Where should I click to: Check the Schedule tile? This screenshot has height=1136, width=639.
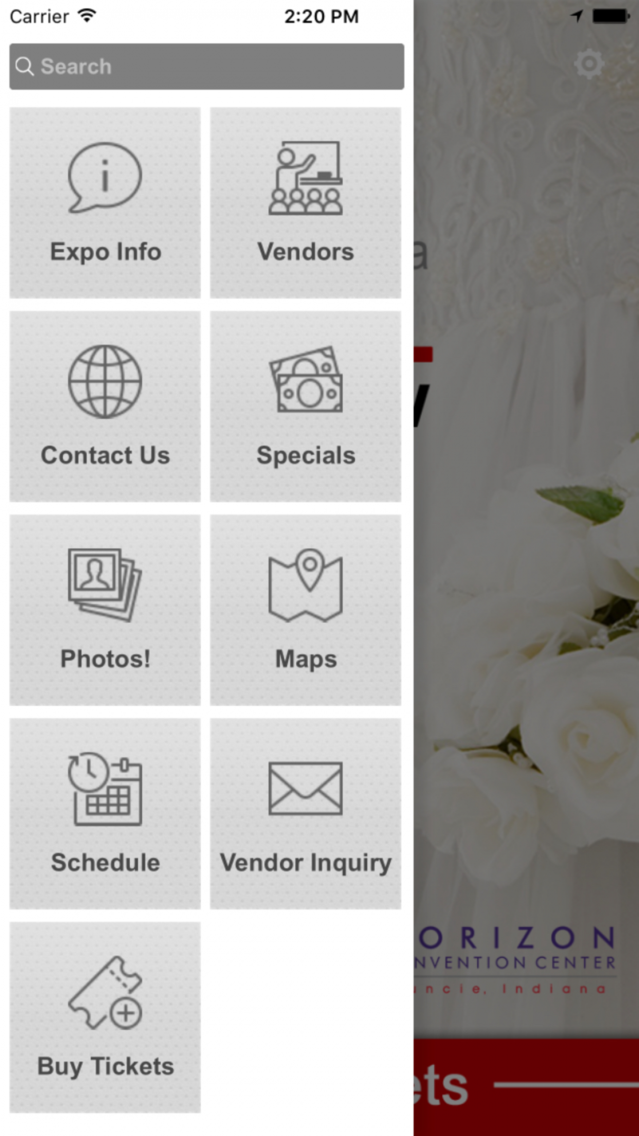105,813
